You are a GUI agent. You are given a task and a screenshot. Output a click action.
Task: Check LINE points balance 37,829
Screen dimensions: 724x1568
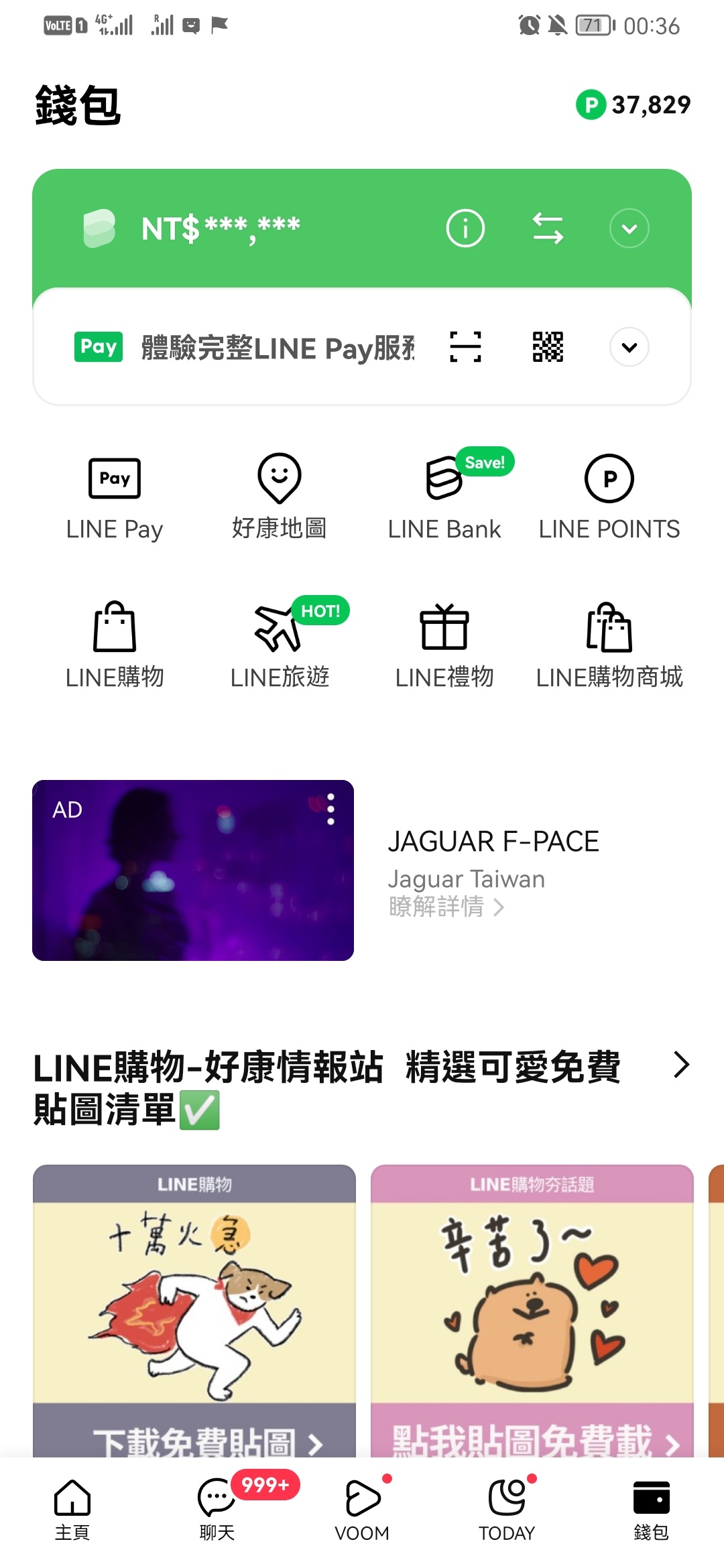pos(633,105)
